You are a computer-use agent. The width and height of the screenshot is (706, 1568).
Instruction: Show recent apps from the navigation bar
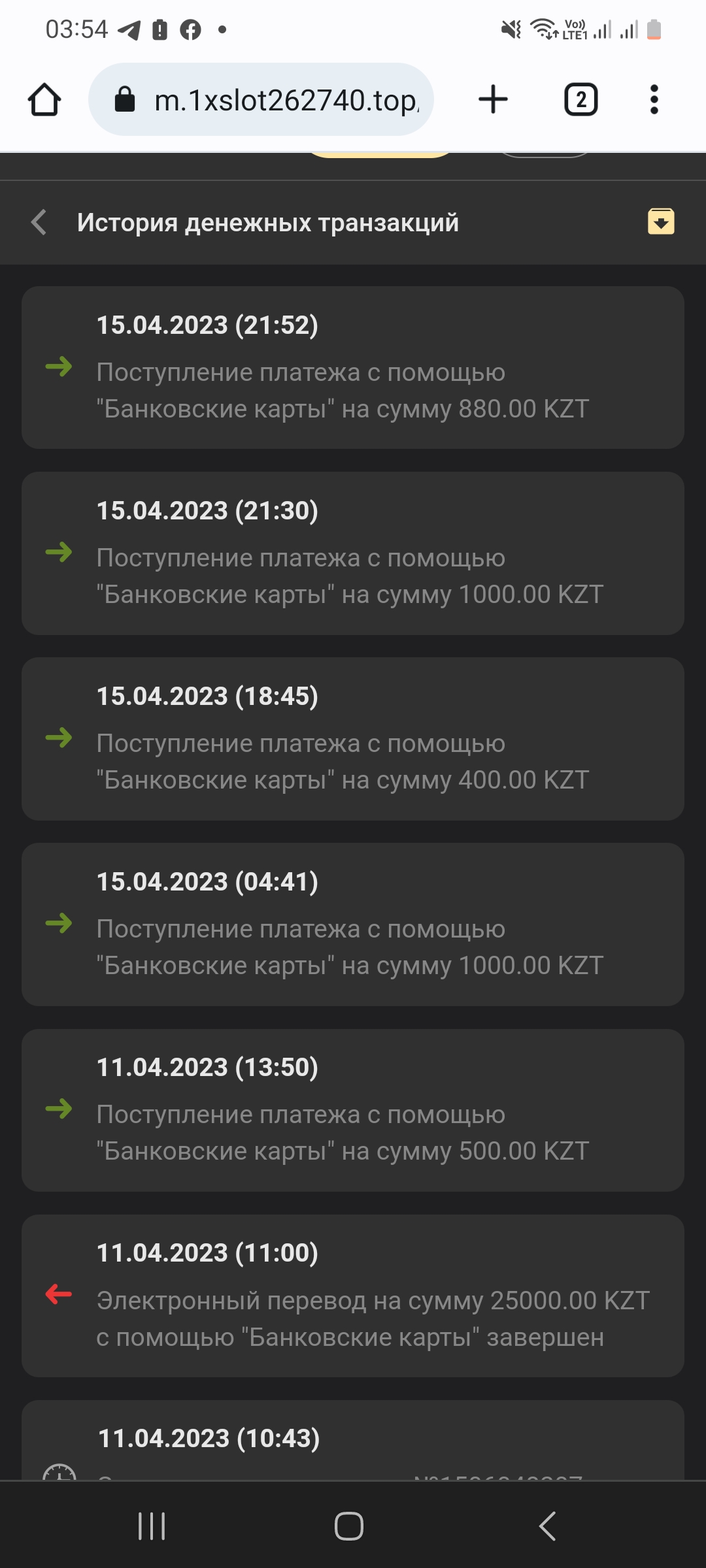click(152, 1526)
